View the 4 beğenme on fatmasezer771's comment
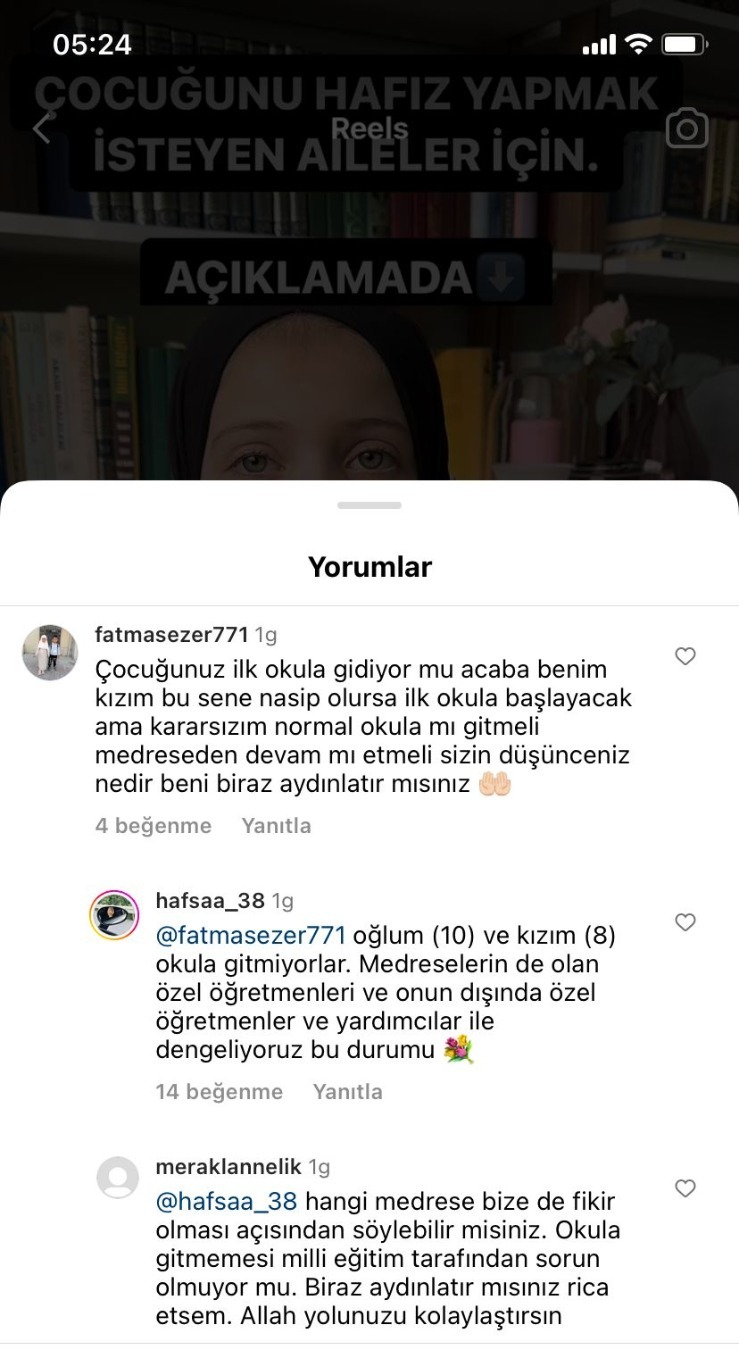Viewport: 739px width, 1353px height. (x=153, y=826)
